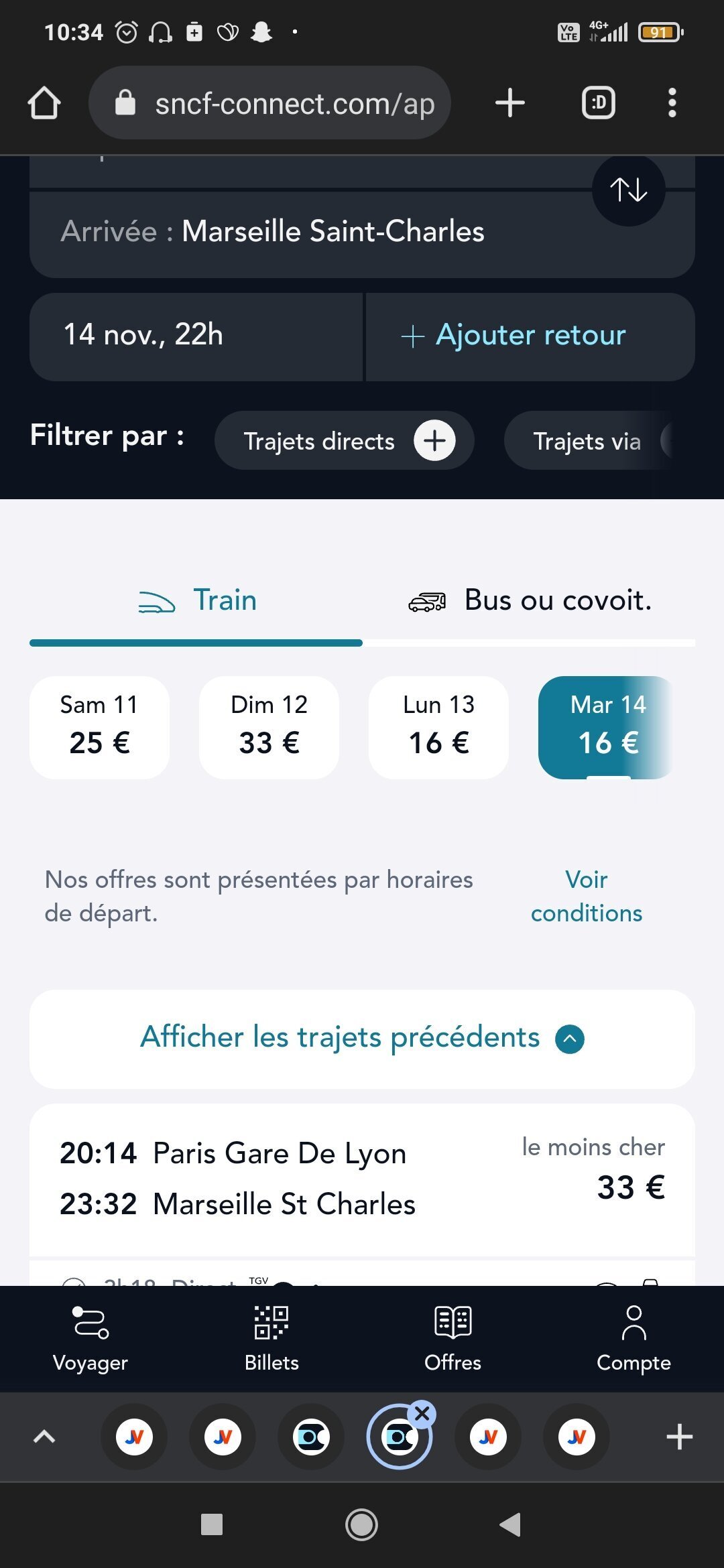Add a return trip with Ajouter retour
This screenshot has width=724, height=1568.
530,336
